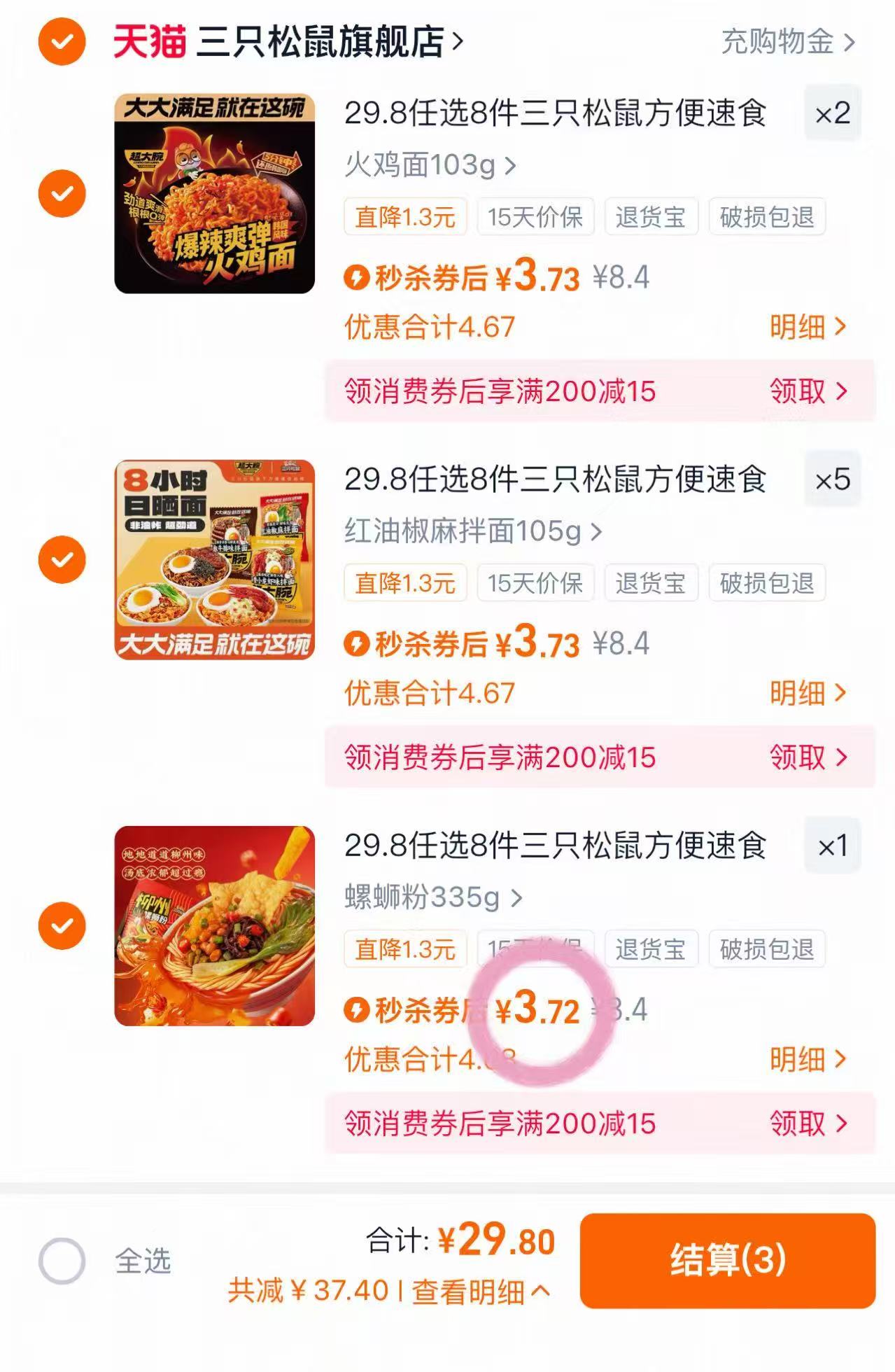Open 明细 details for the 火鸡面 item
Viewport: 895px width, 1372px height.
(x=808, y=327)
